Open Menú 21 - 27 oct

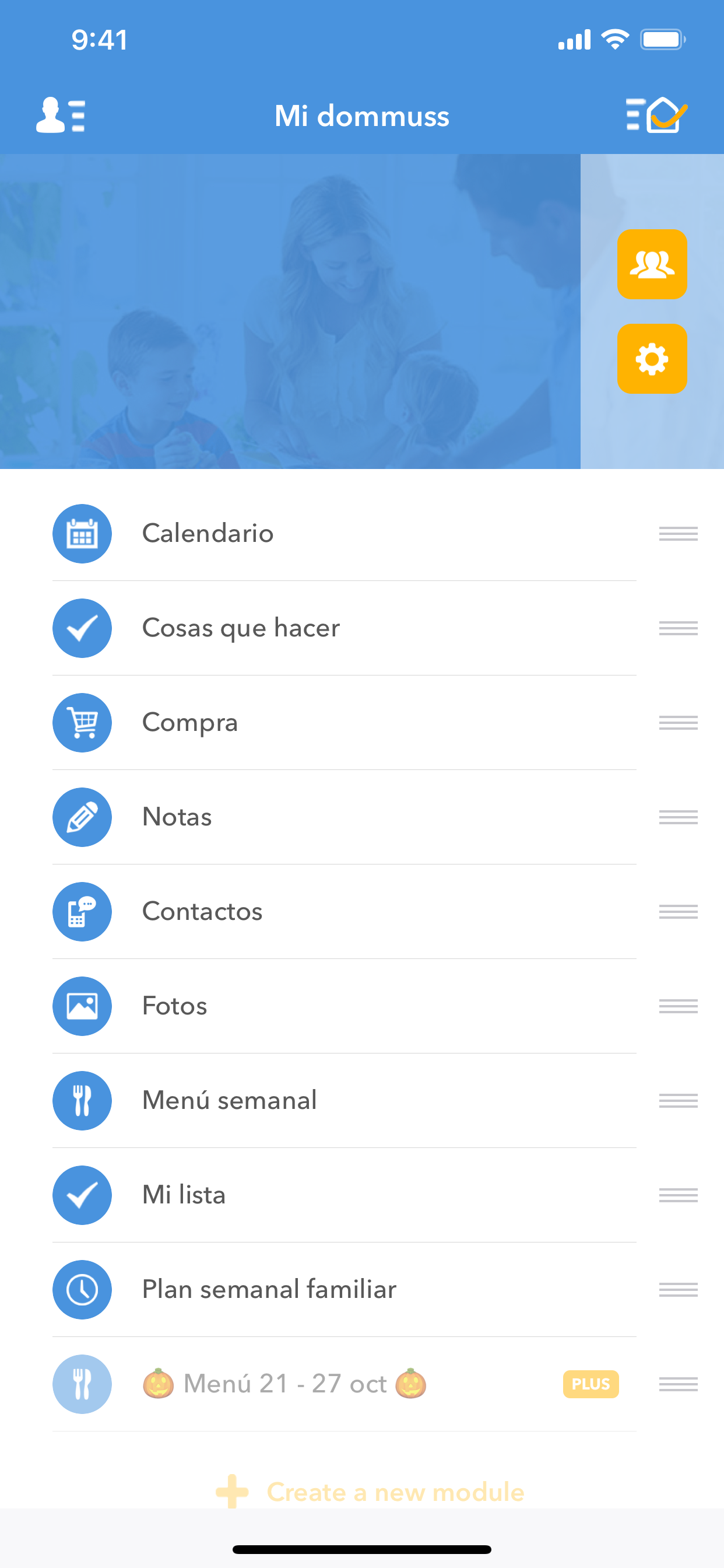coord(284,1384)
